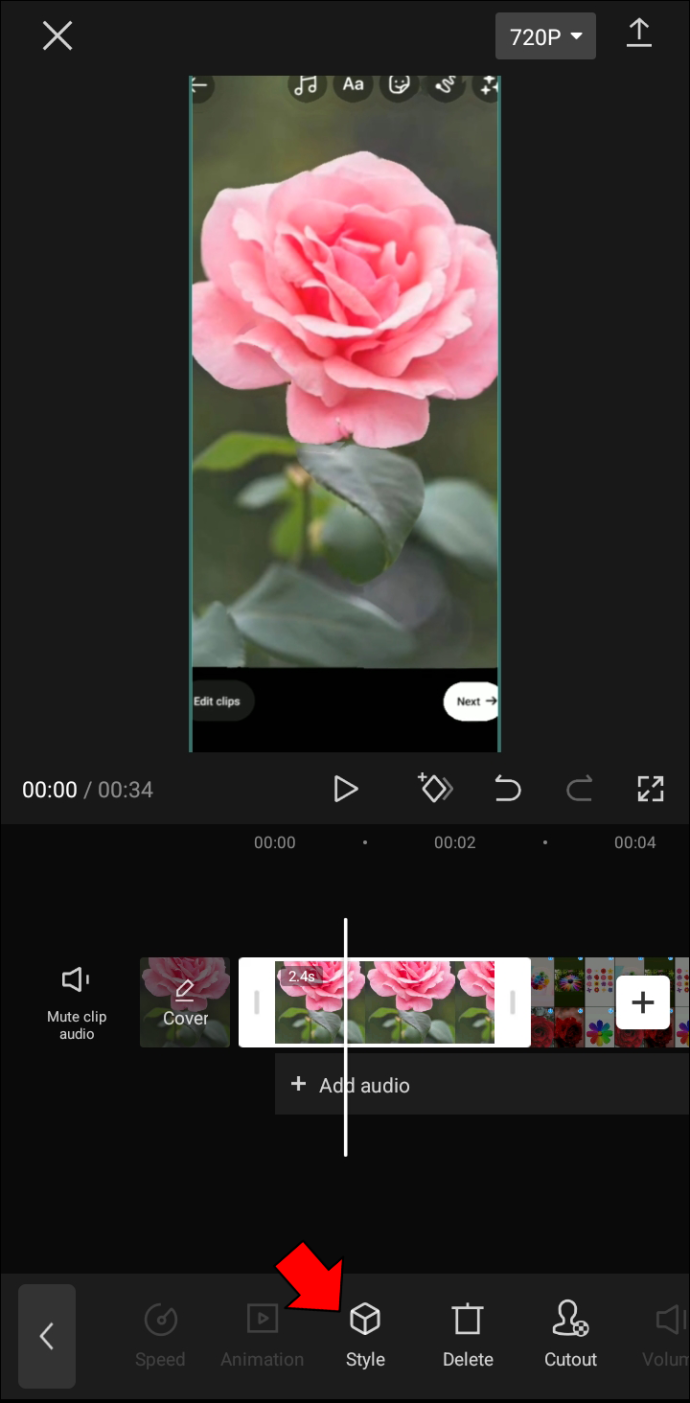
Task: Open the Style tool
Action: click(365, 1336)
